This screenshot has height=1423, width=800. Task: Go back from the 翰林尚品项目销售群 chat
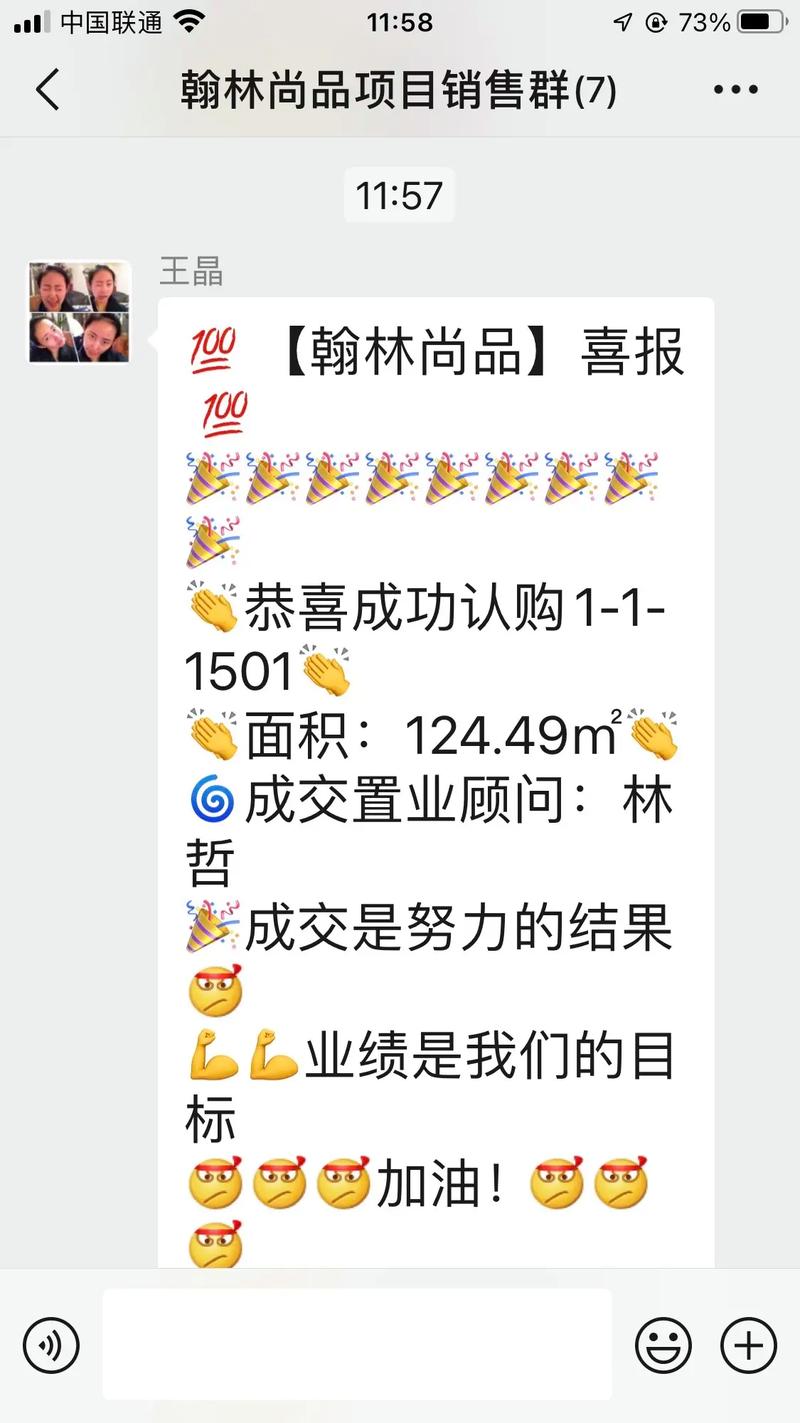[47, 90]
